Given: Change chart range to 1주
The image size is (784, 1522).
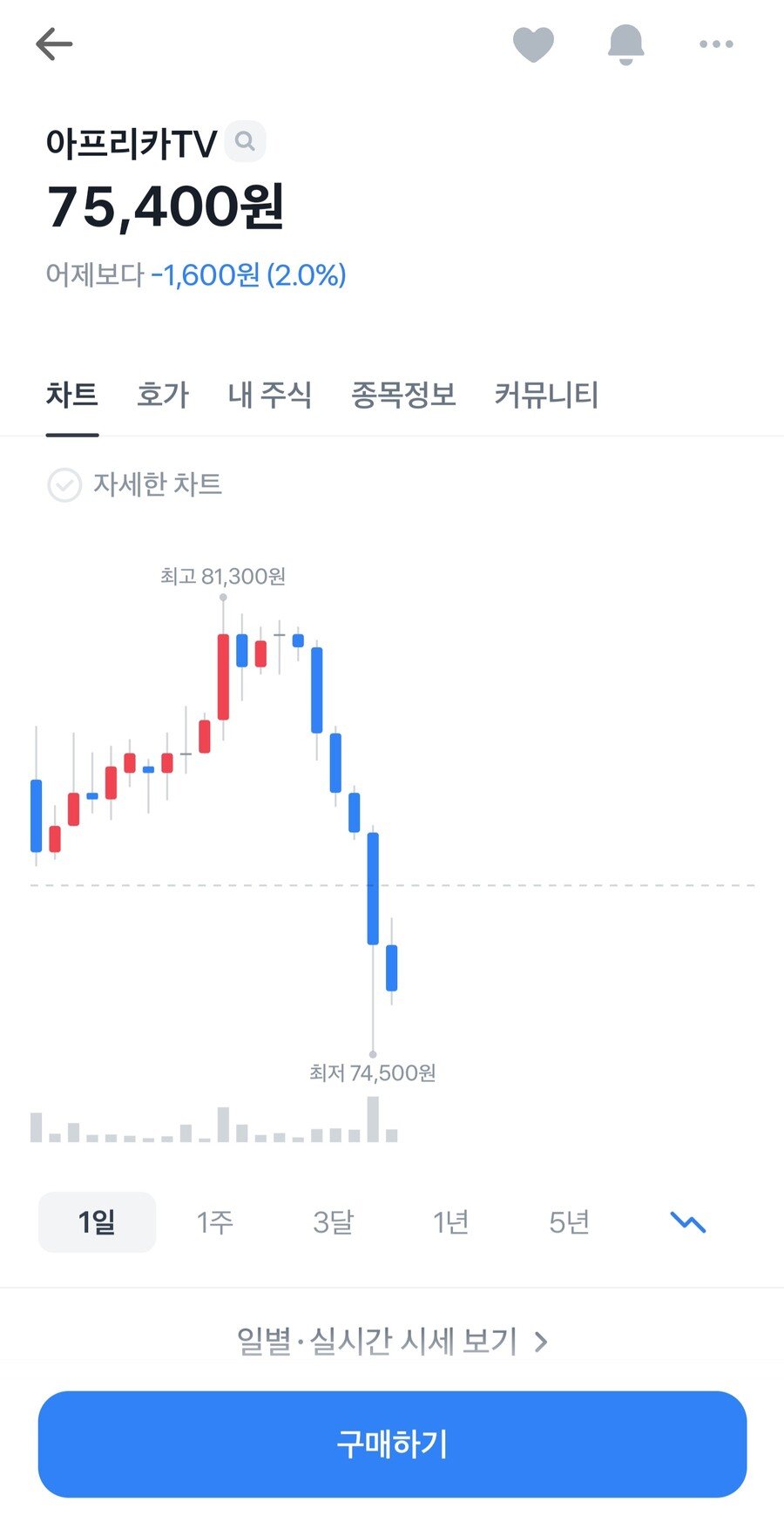Looking at the screenshot, I should [214, 1222].
